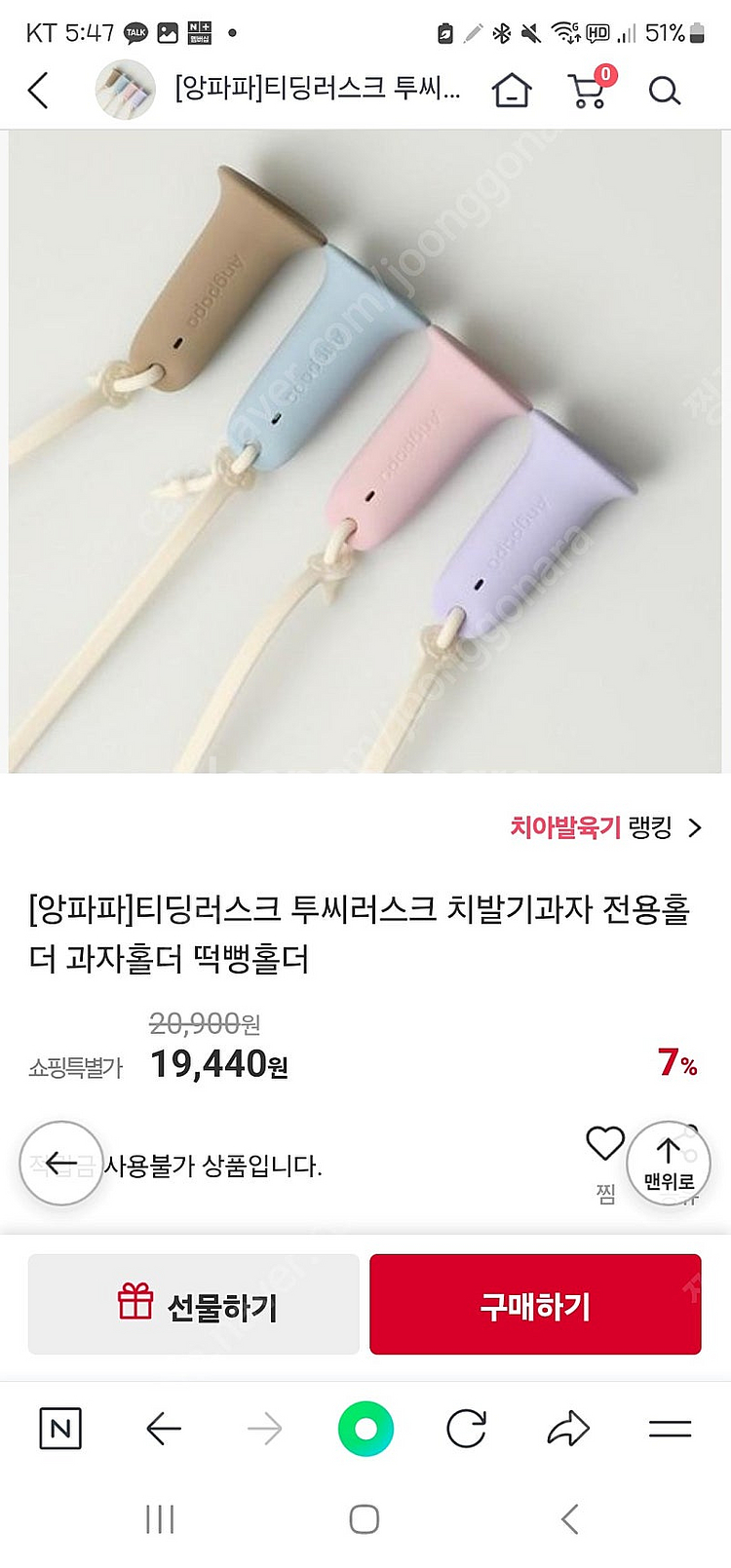Jump to top with 맨위로 button
The image size is (731, 1568).
point(669,1163)
